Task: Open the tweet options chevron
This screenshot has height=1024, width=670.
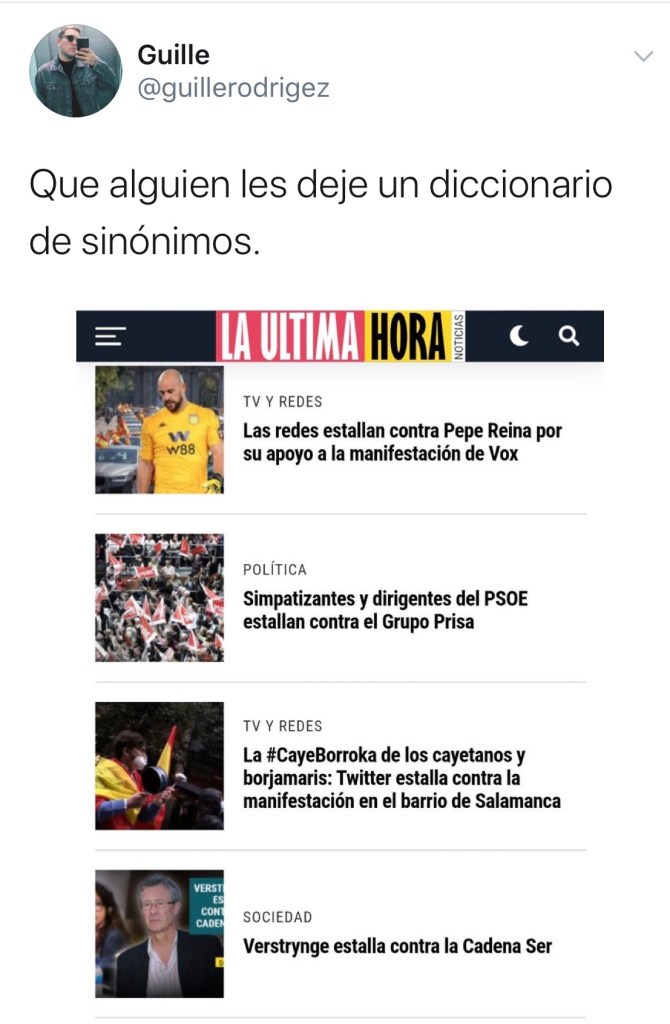Action: [643, 56]
